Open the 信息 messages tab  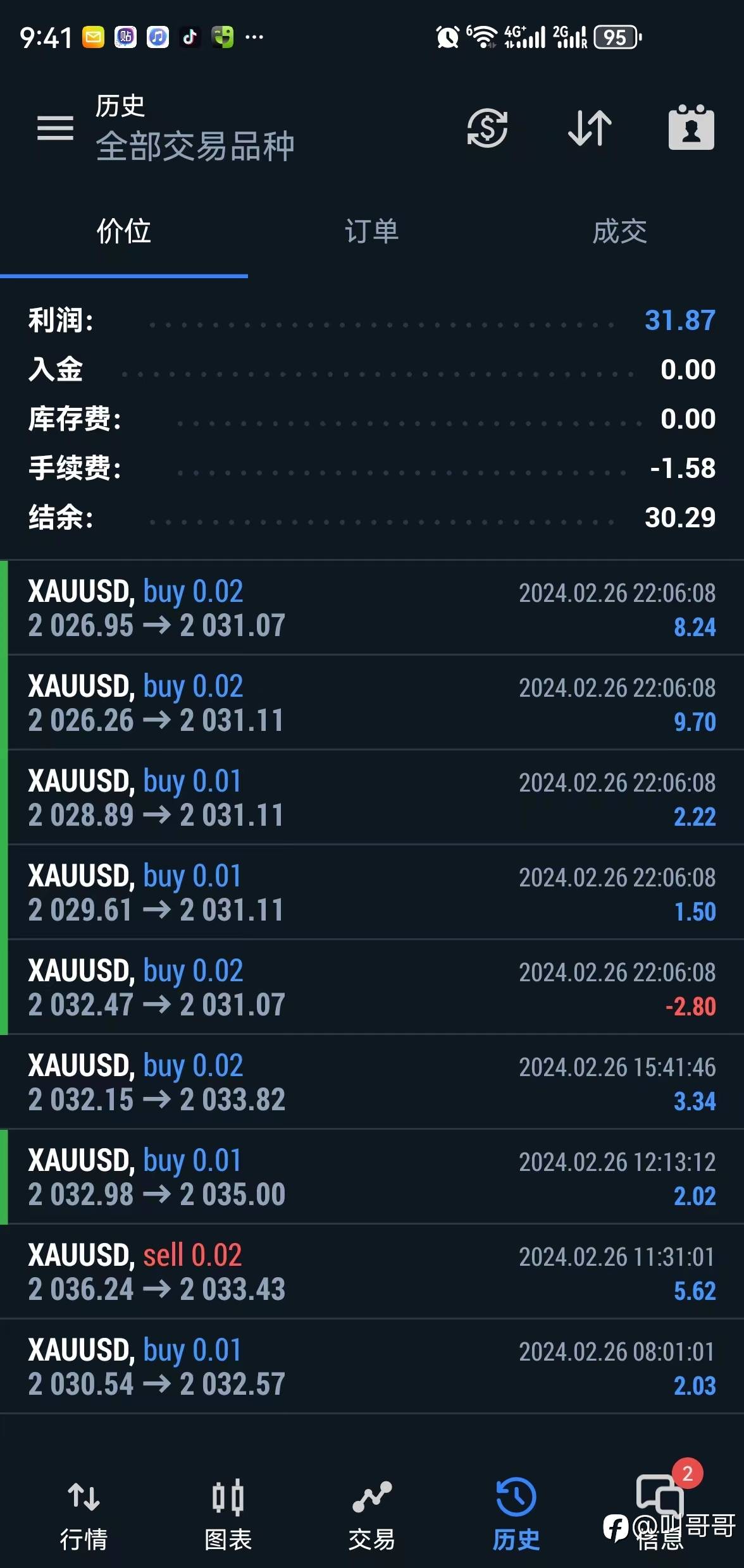pos(660,1515)
